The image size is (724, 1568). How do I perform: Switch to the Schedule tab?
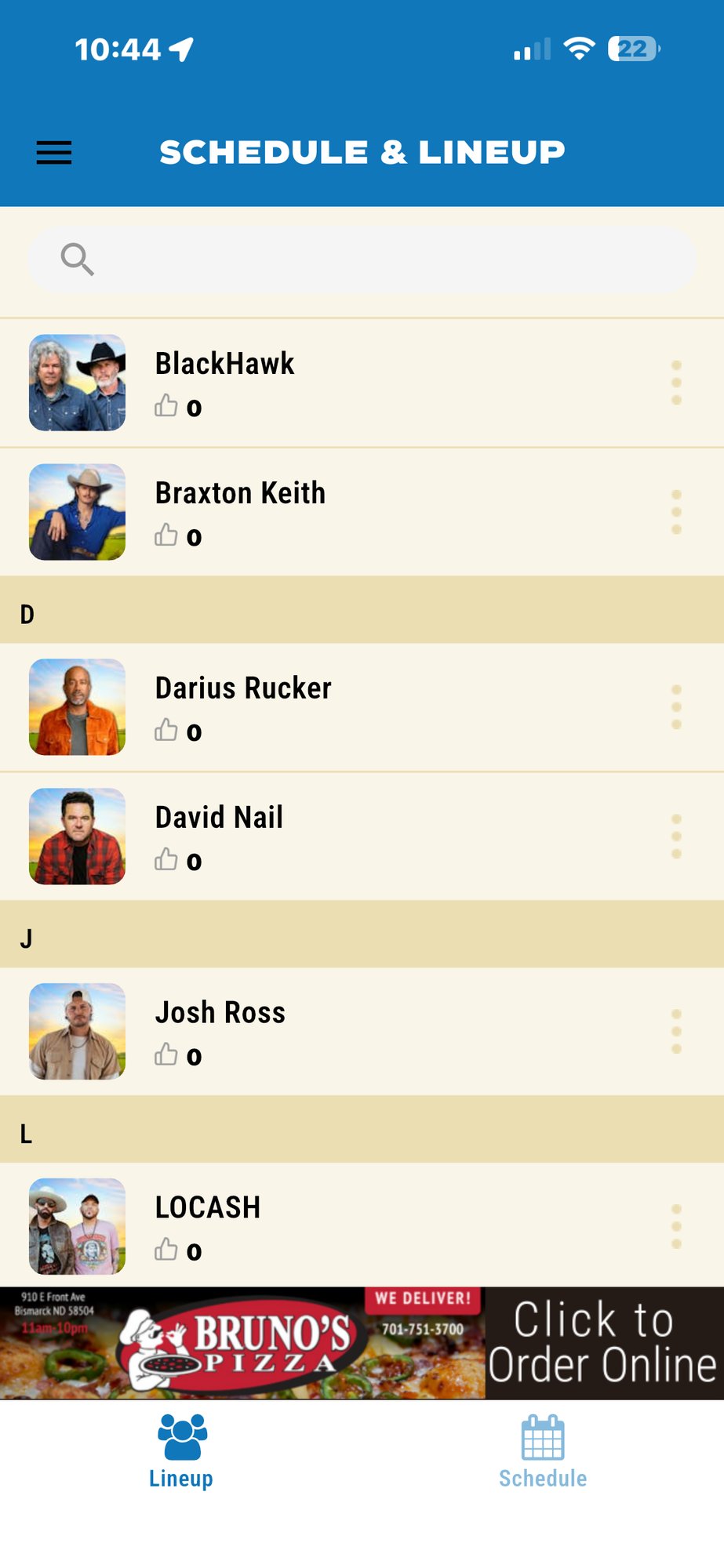click(543, 1451)
